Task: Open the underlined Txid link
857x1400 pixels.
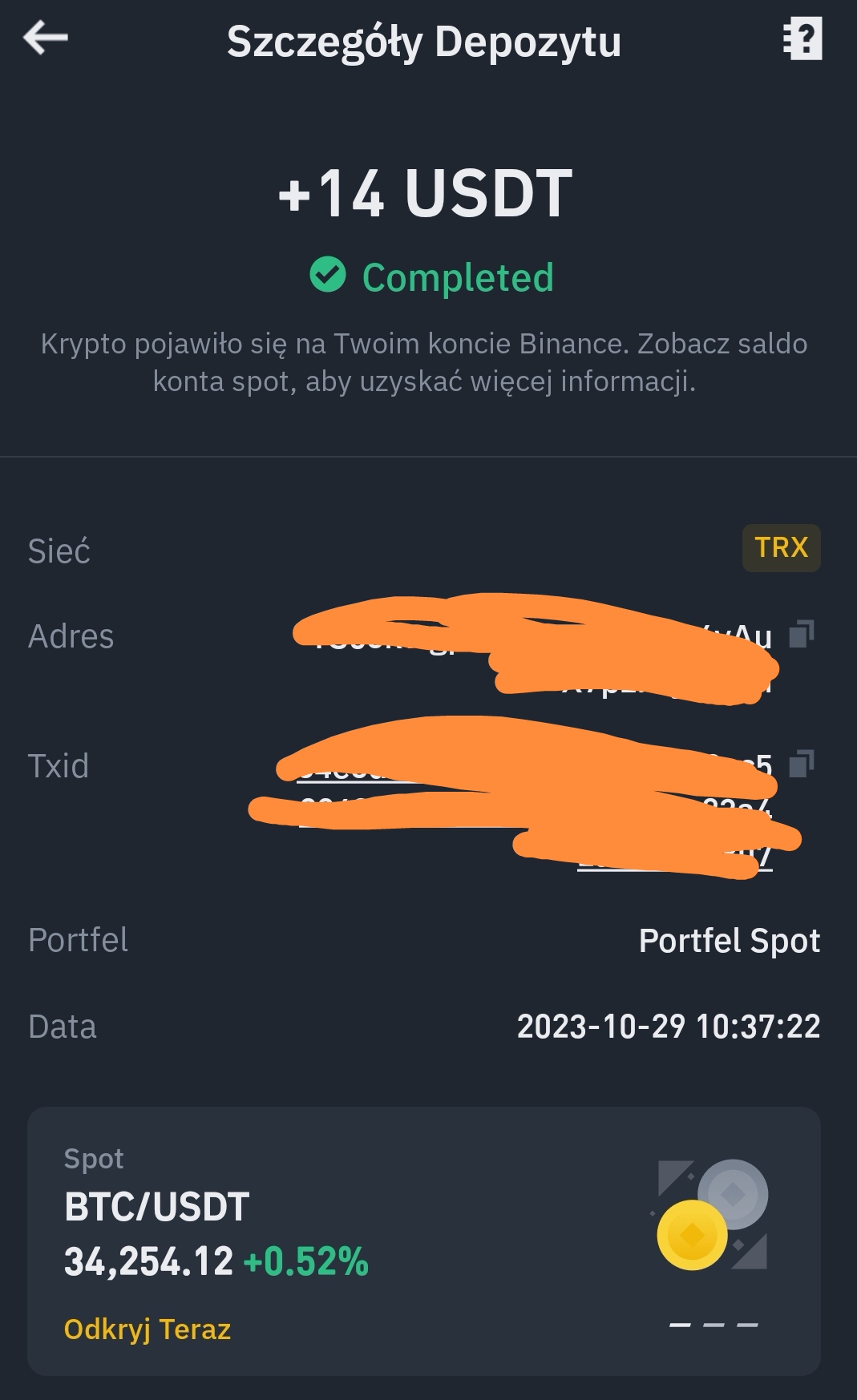Action: coord(534,810)
